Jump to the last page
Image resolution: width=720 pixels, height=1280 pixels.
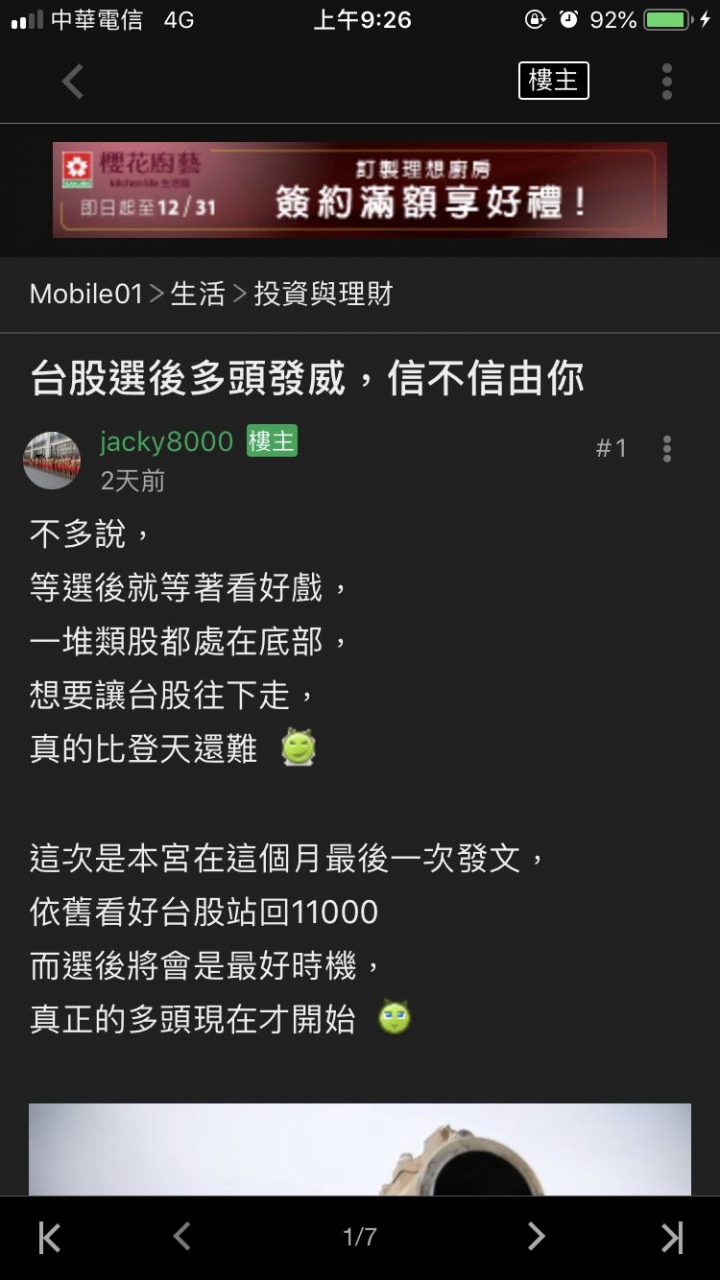[x=672, y=1237]
